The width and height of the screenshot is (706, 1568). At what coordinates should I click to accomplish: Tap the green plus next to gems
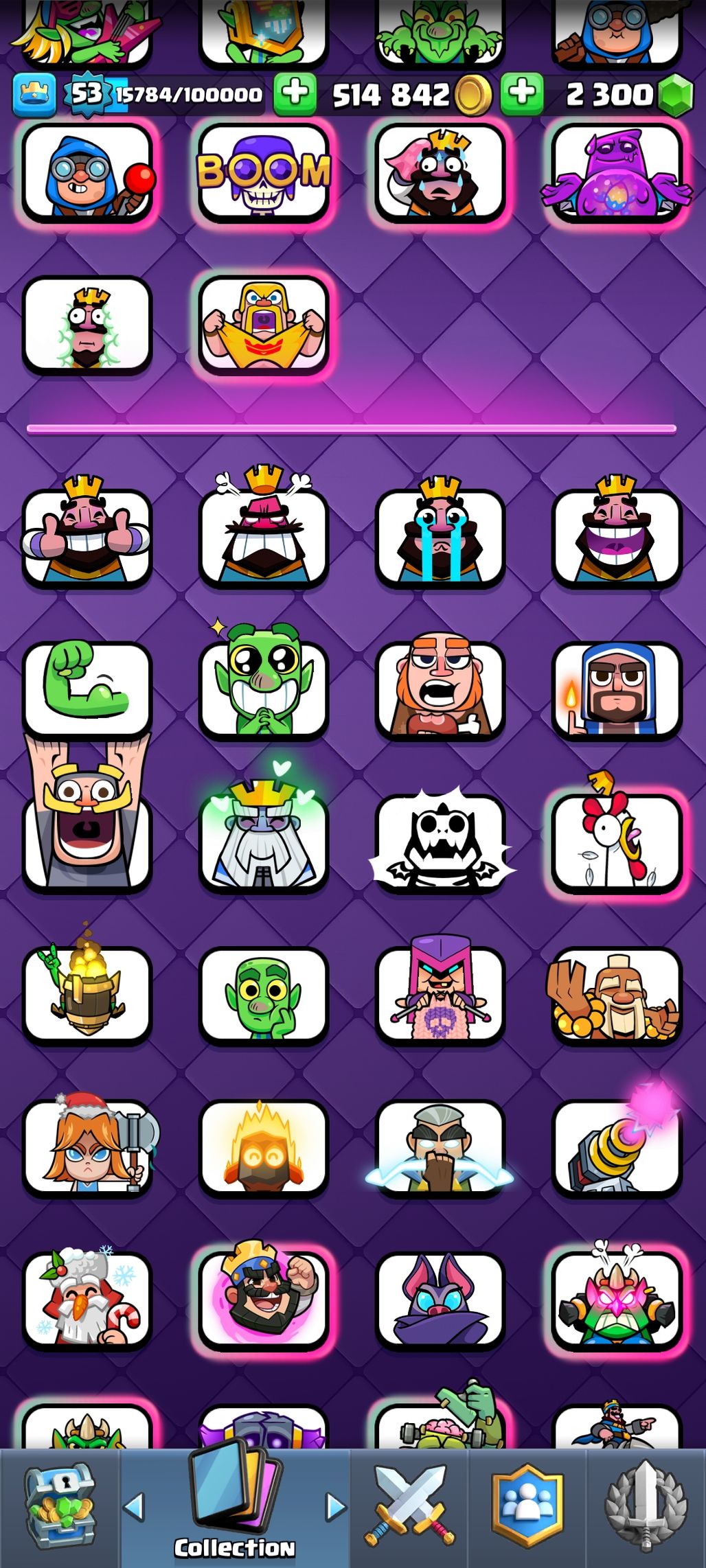coord(522,93)
